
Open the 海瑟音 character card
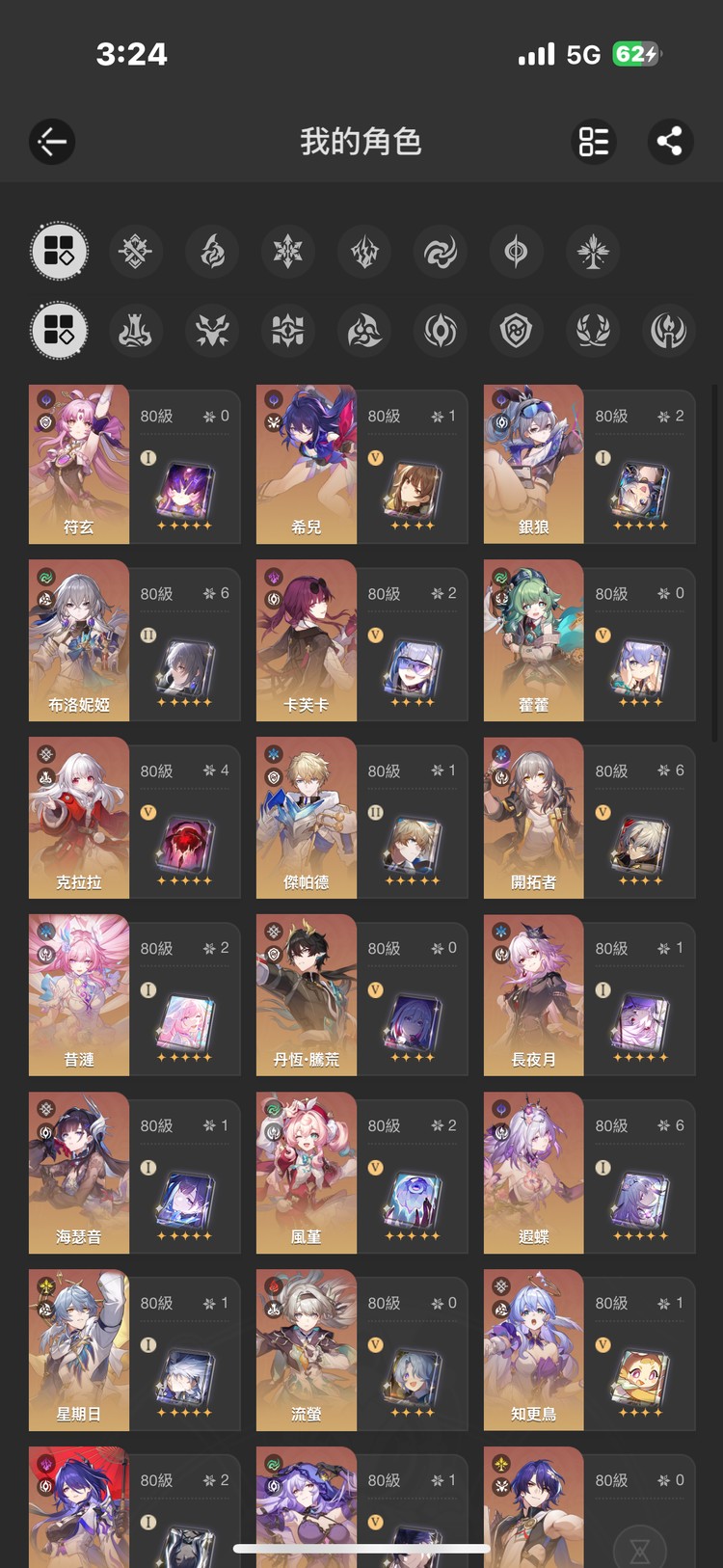point(134,1174)
